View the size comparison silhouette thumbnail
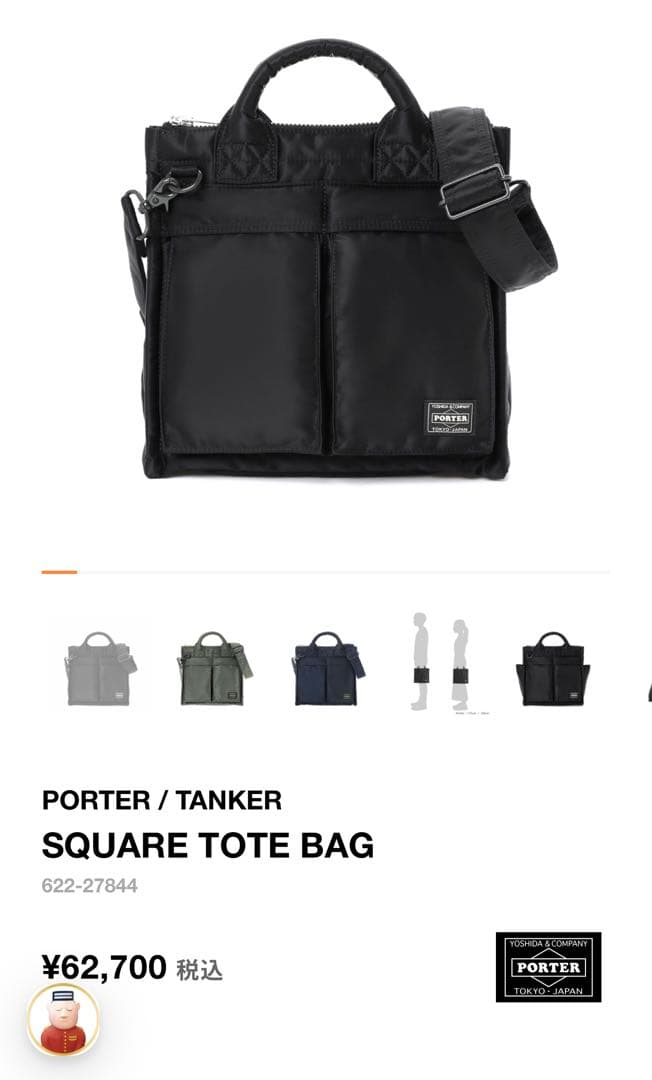The image size is (652, 1080). pyautogui.click(x=440, y=664)
